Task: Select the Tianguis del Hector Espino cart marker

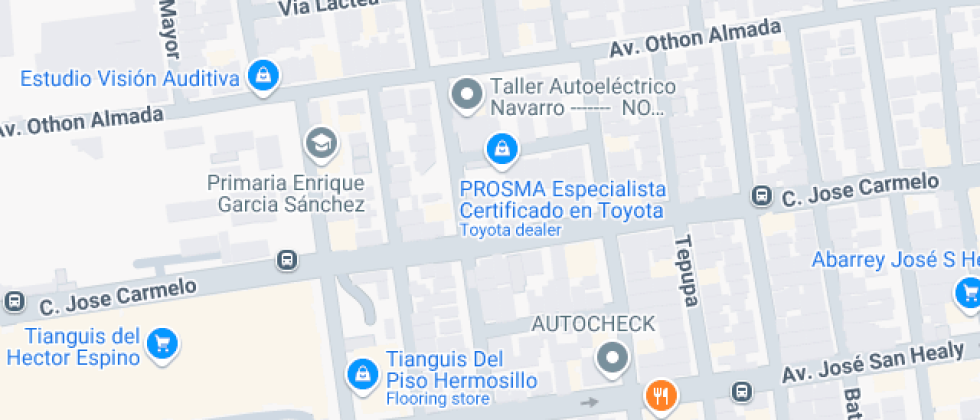Action: pos(161,344)
